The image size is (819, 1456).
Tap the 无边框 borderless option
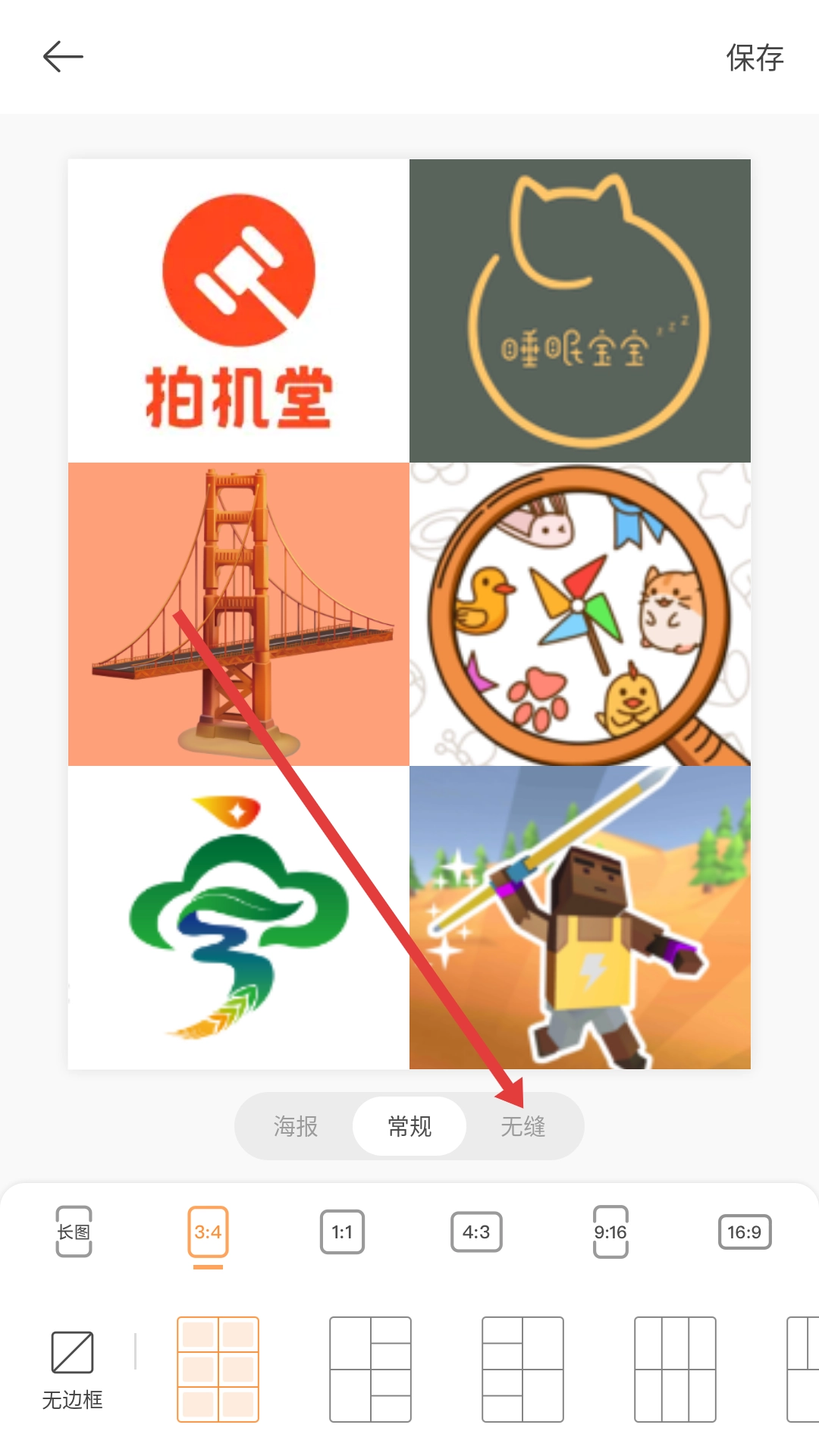pyautogui.click(x=72, y=1369)
